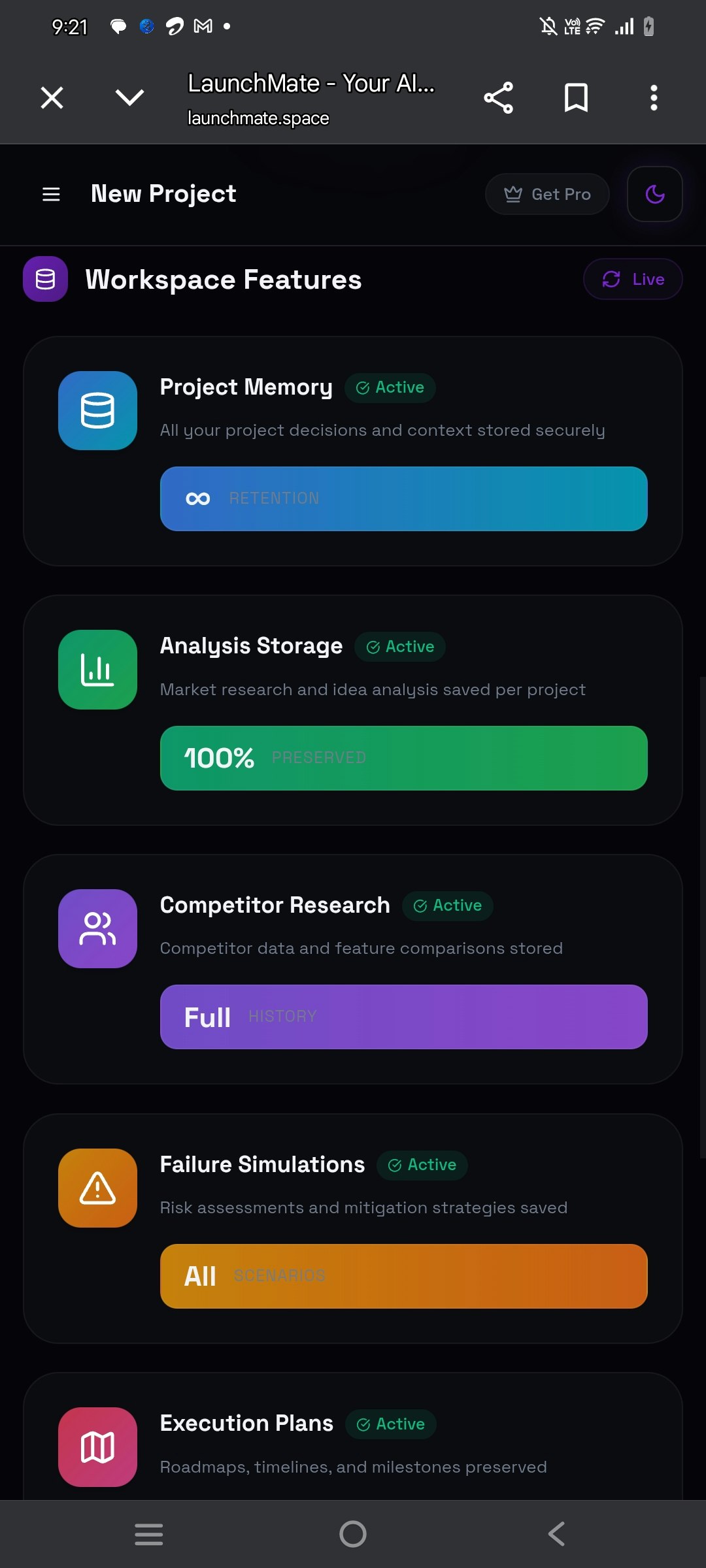
Task: Select the Execution Plans map icon
Action: click(97, 1447)
